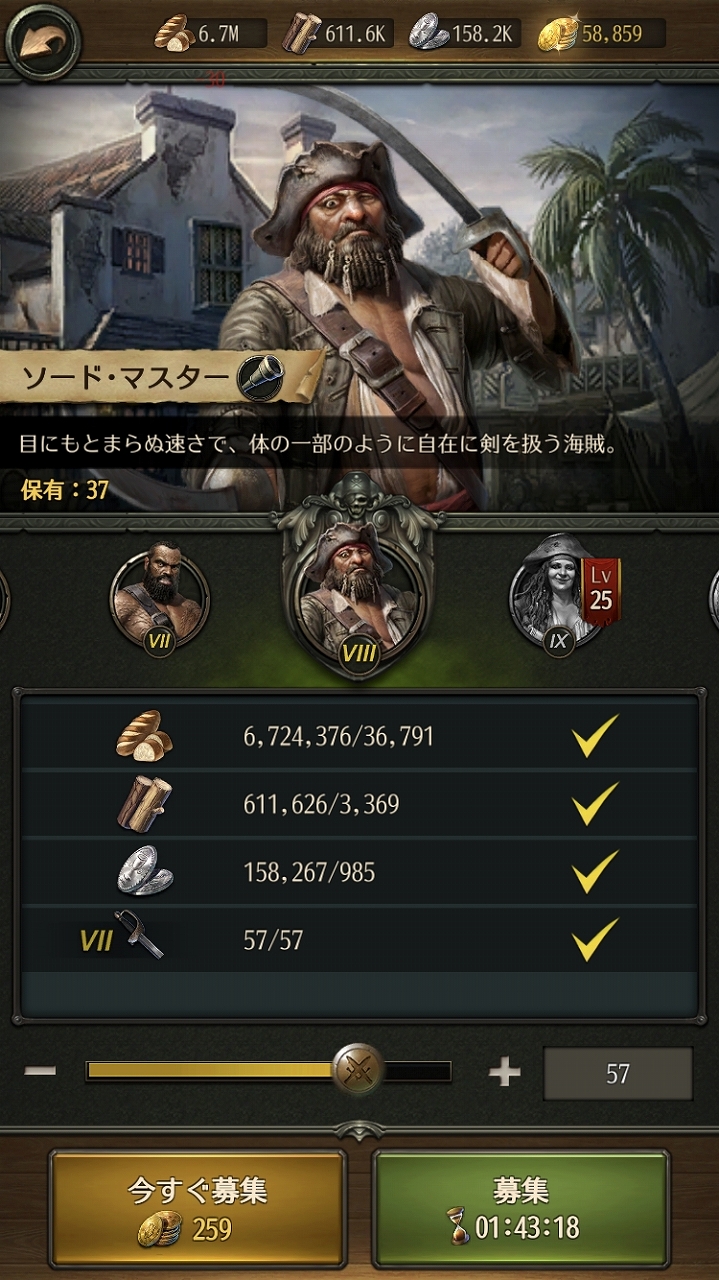Tap the recruit quantity slider handle

pos(358,1070)
